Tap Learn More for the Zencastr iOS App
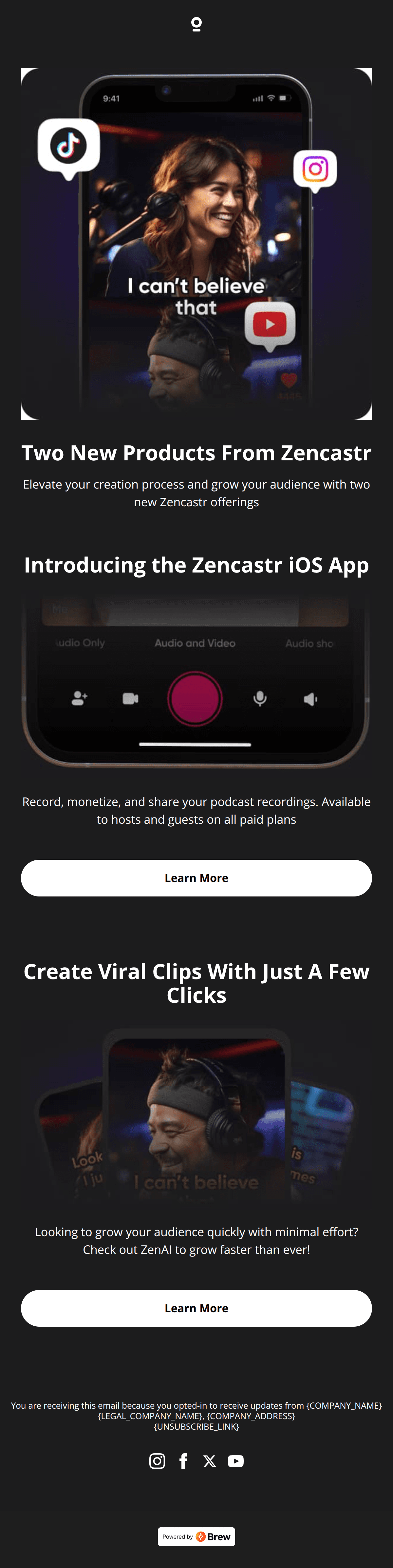 coord(196,878)
